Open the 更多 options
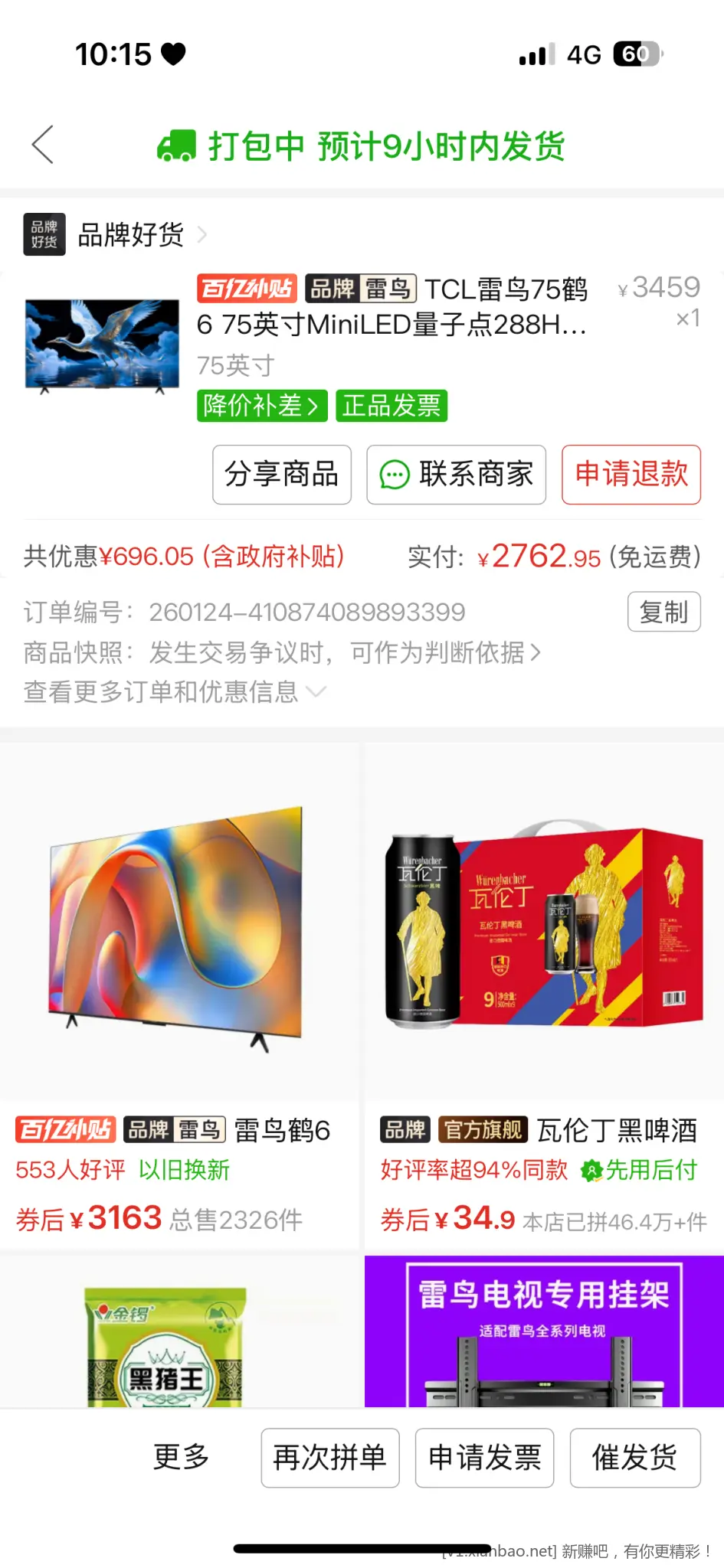724x1568 pixels. pos(181,1457)
